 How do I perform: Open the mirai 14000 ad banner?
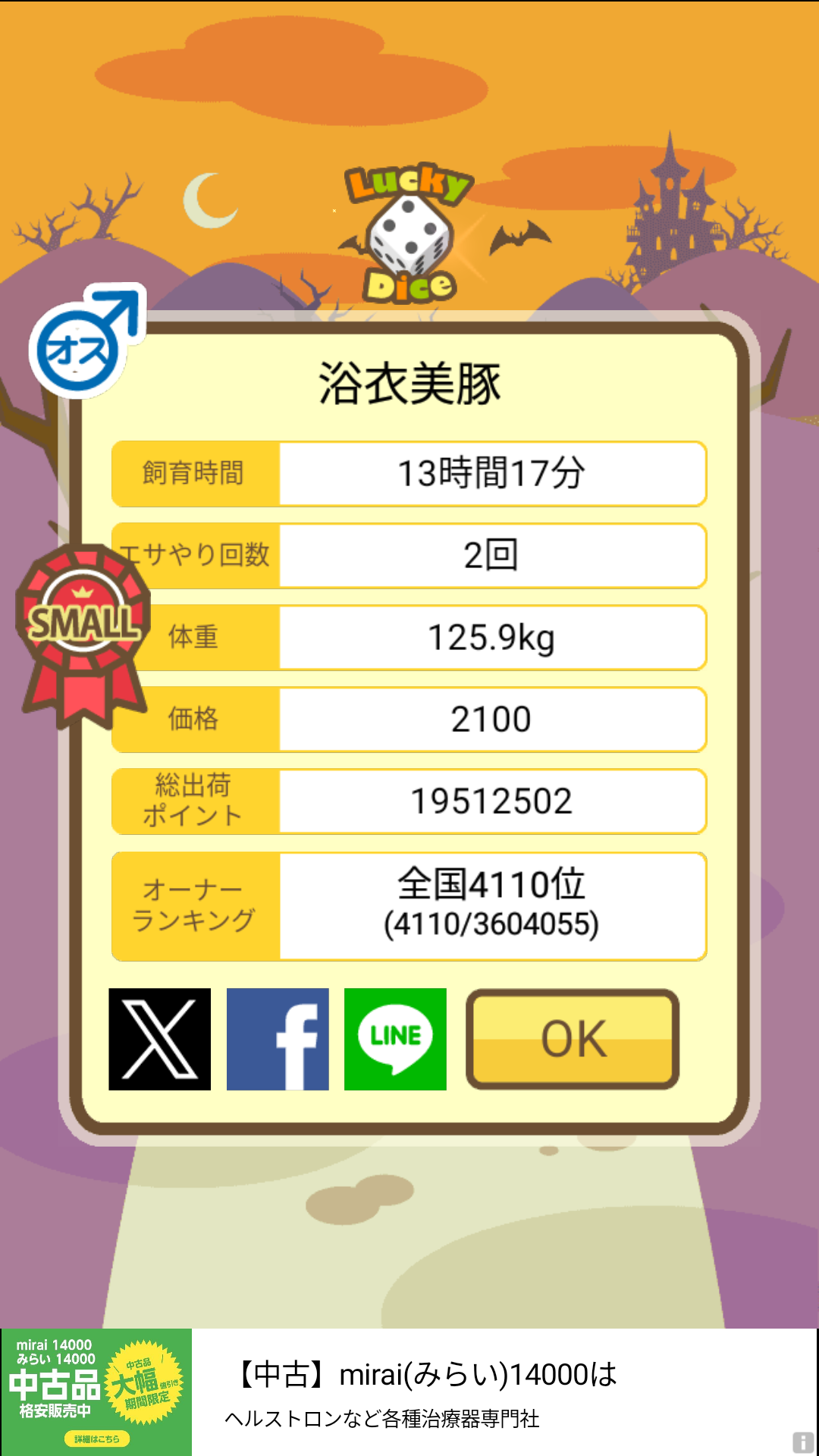pyautogui.click(x=409, y=1392)
